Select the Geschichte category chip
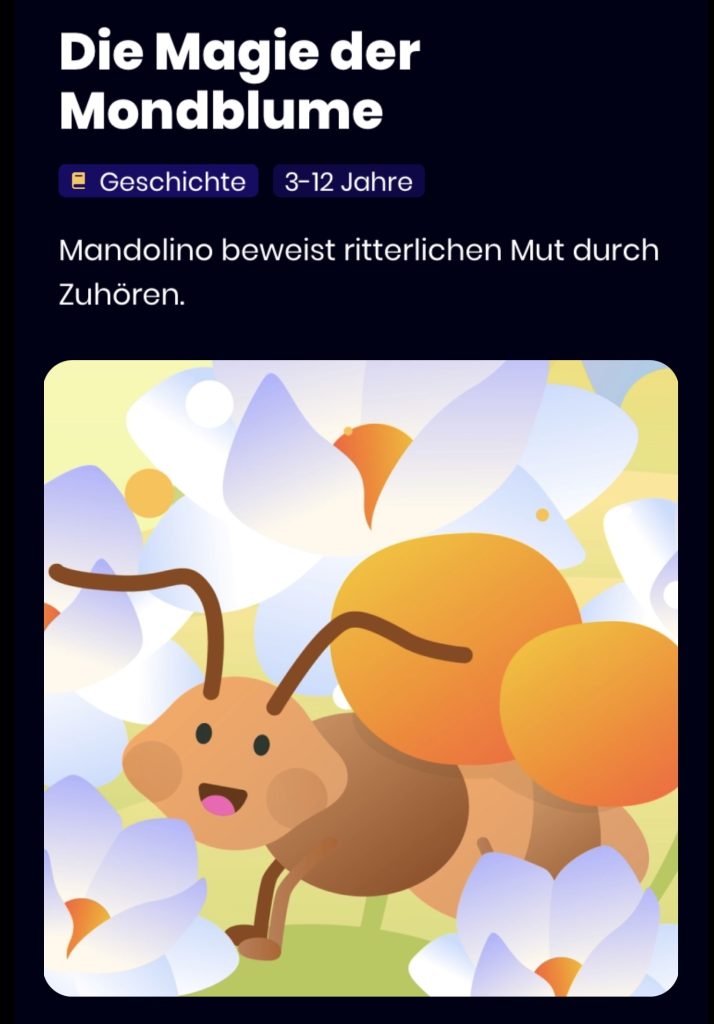Viewport: 714px width, 1024px height. 158,182
